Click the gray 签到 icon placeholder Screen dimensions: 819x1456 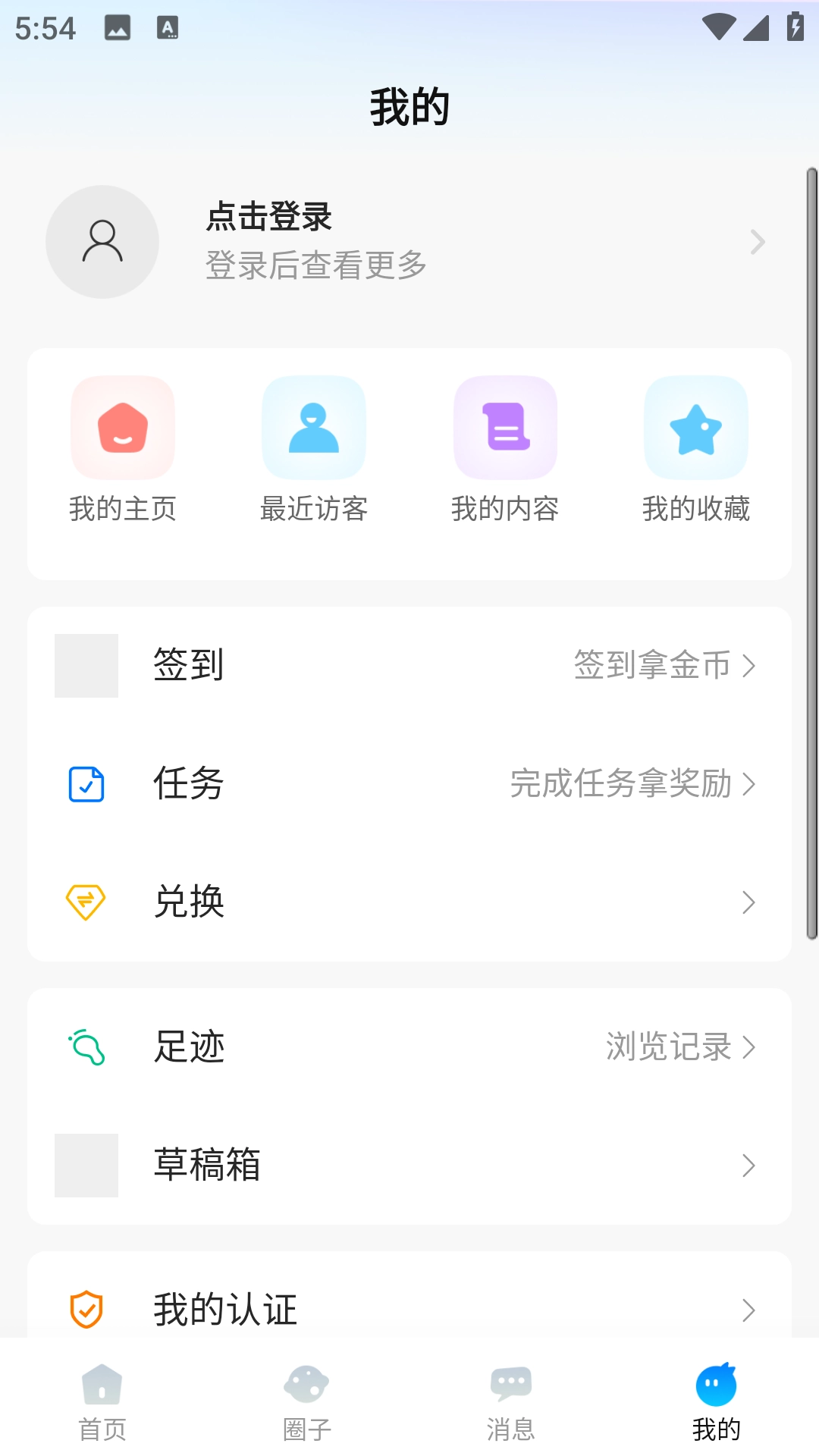86,666
